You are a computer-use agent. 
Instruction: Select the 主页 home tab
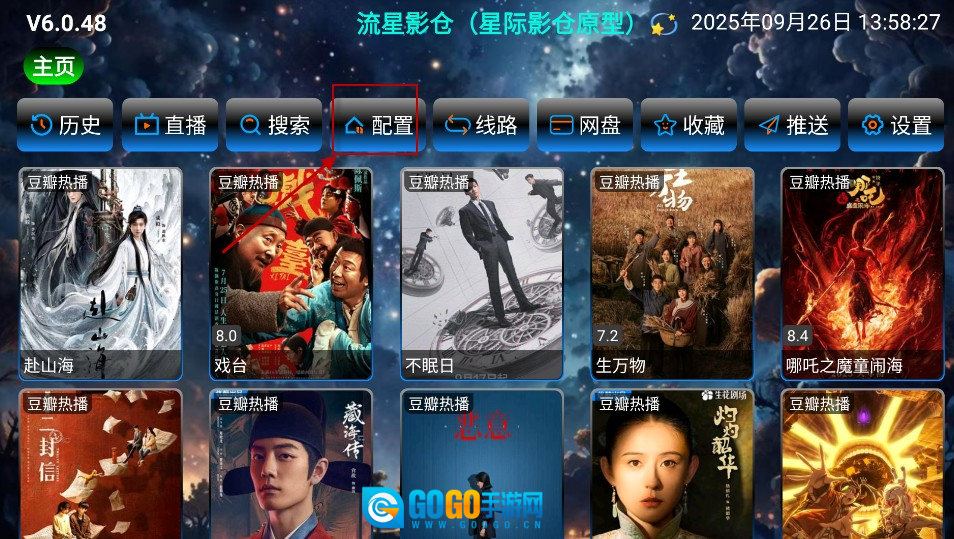pos(53,67)
